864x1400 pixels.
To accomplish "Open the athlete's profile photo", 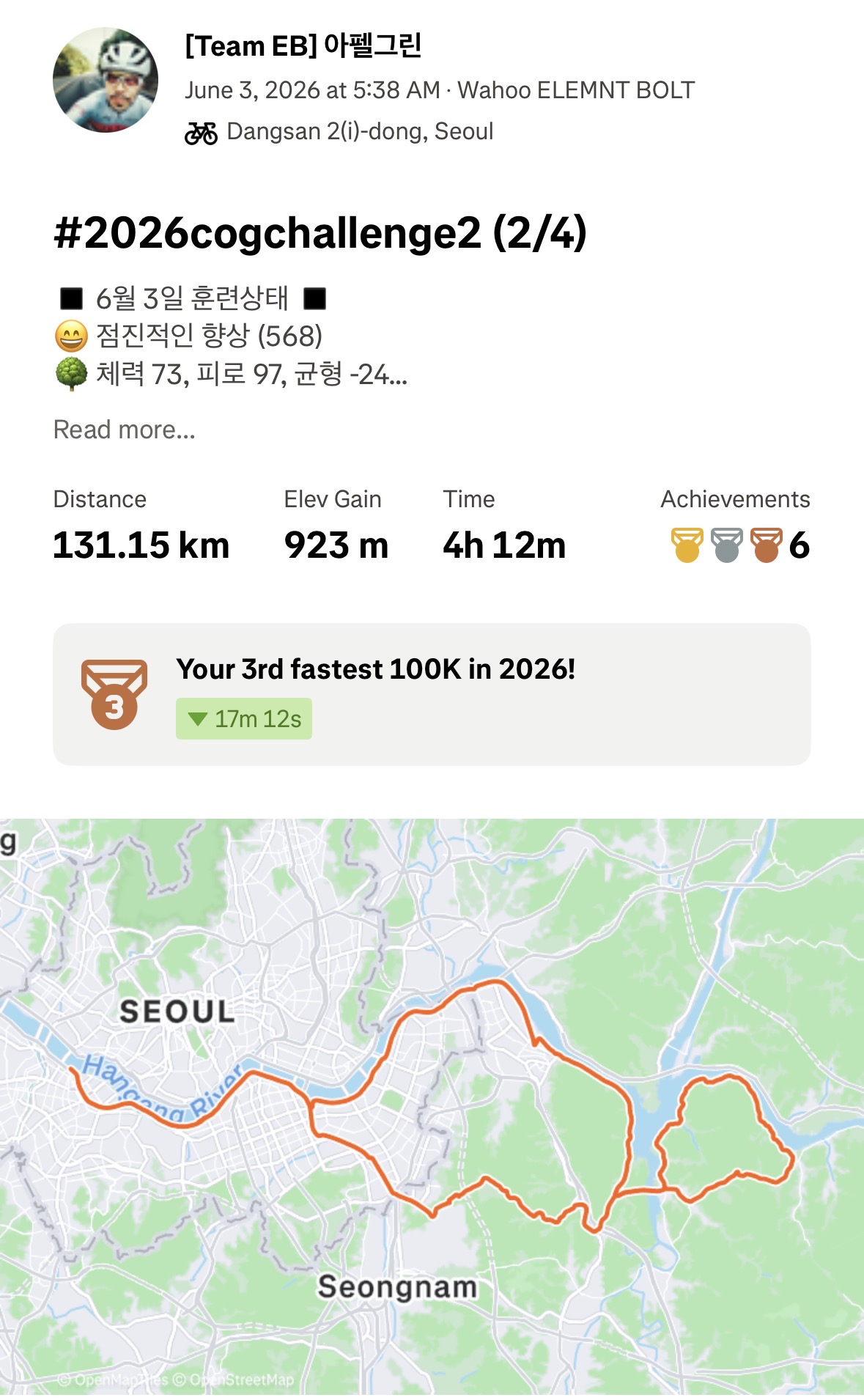I will click(106, 80).
